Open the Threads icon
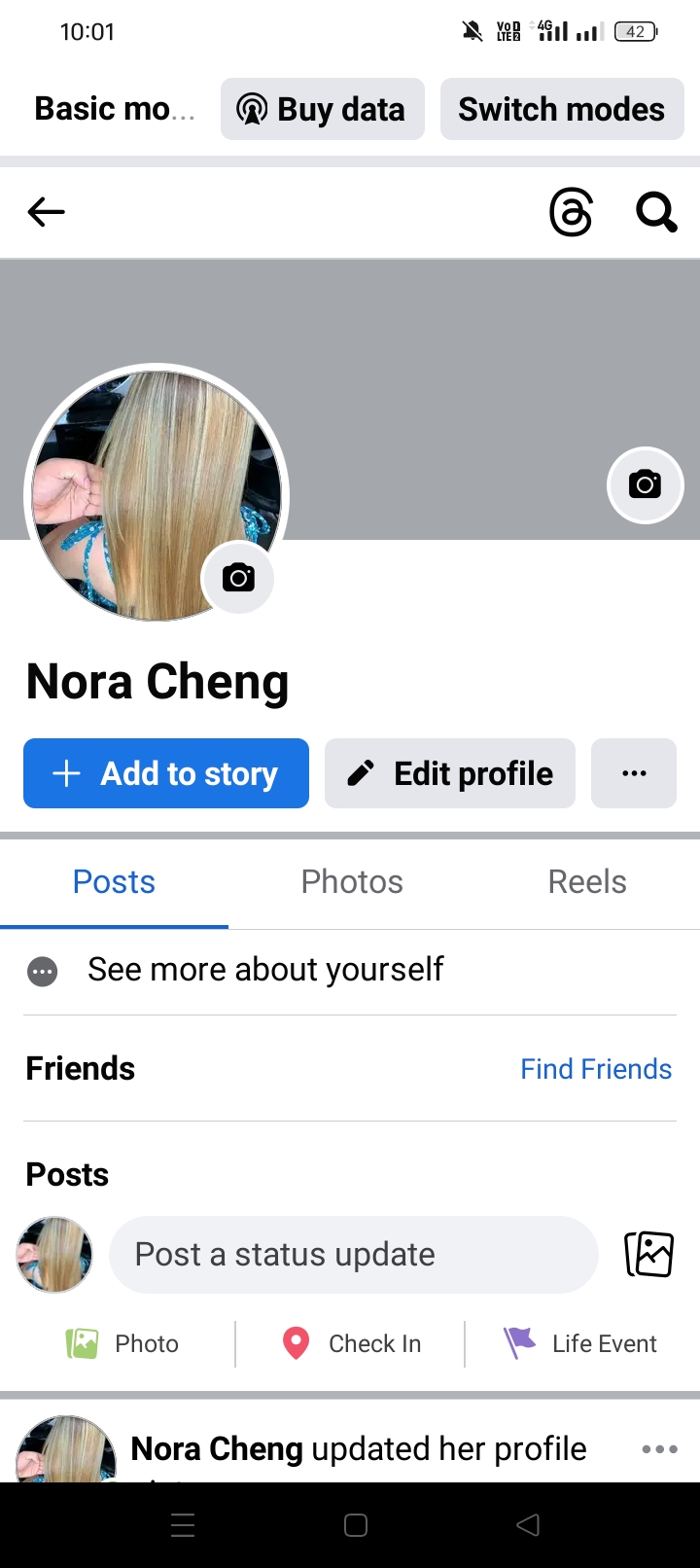 click(571, 212)
